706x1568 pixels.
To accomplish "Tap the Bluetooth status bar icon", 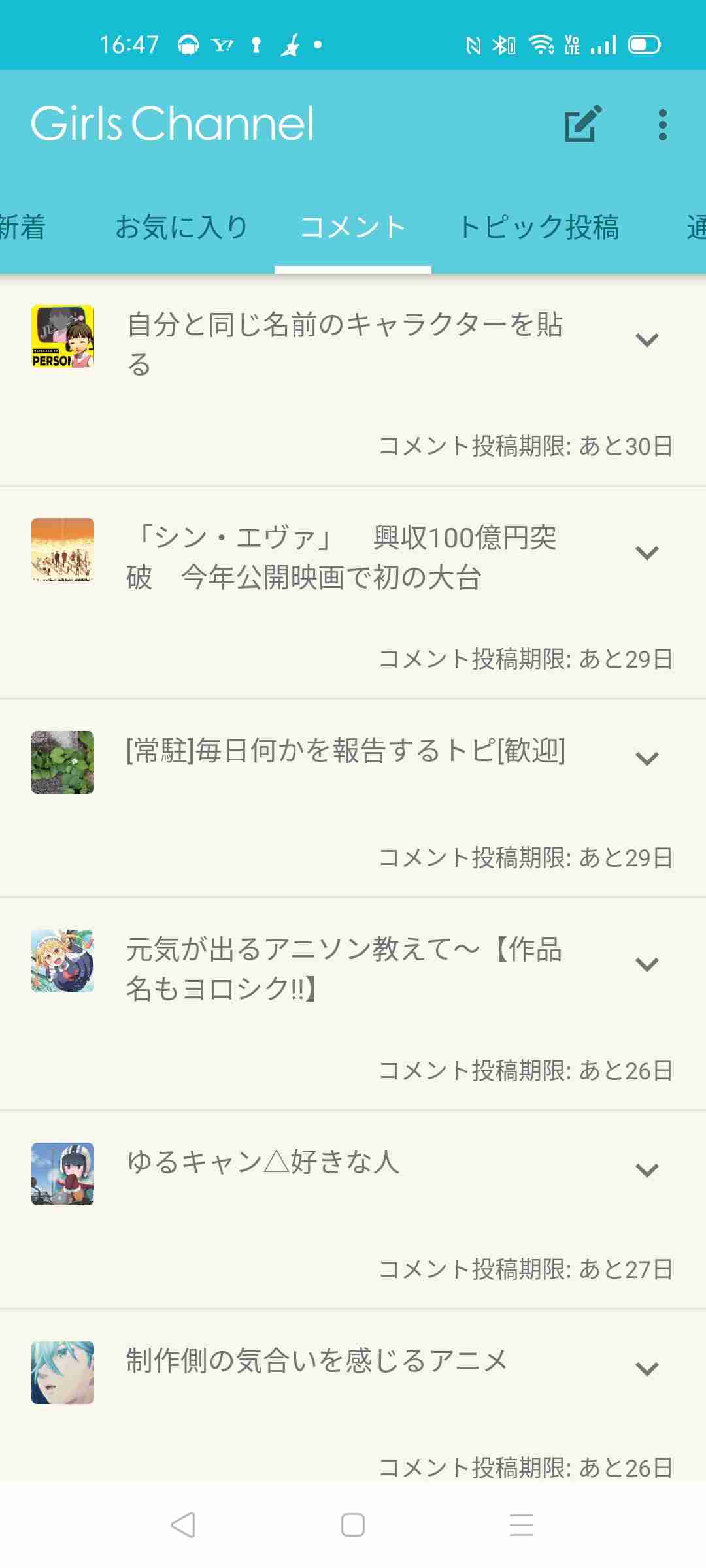I will (503, 44).
